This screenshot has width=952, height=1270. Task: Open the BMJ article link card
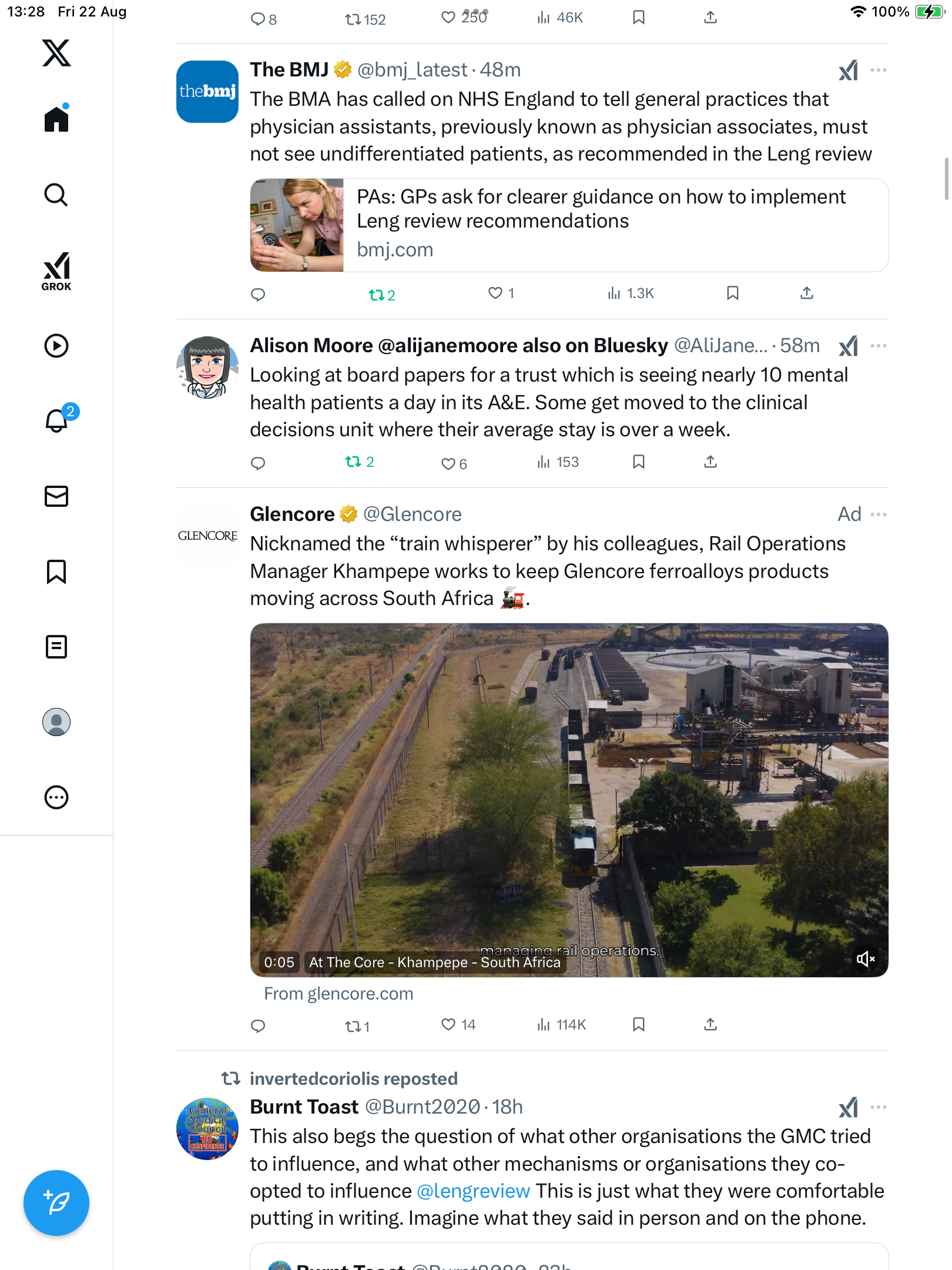[569, 225]
